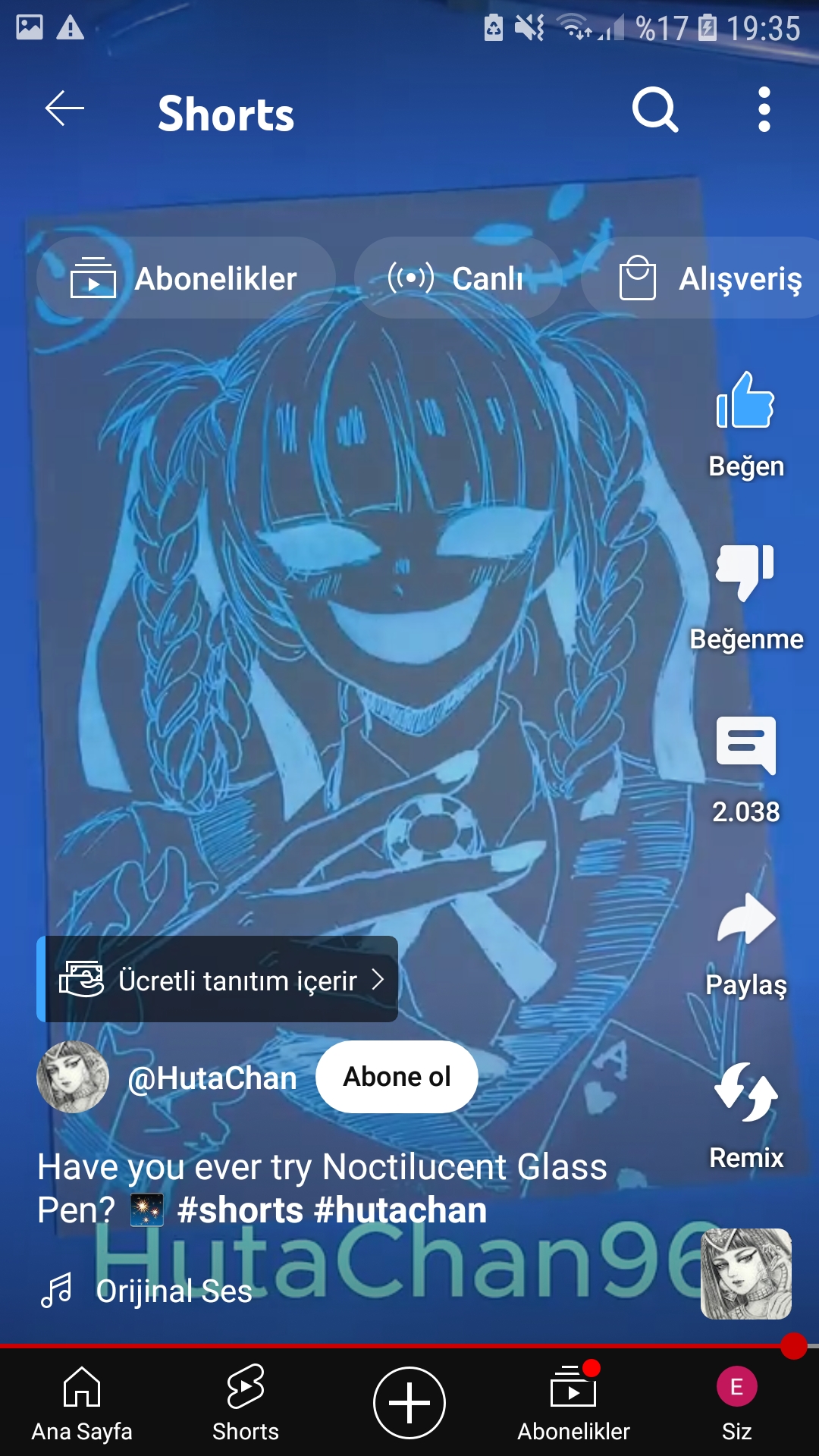Remix this Short
The image size is (819, 1456).
(x=746, y=1116)
